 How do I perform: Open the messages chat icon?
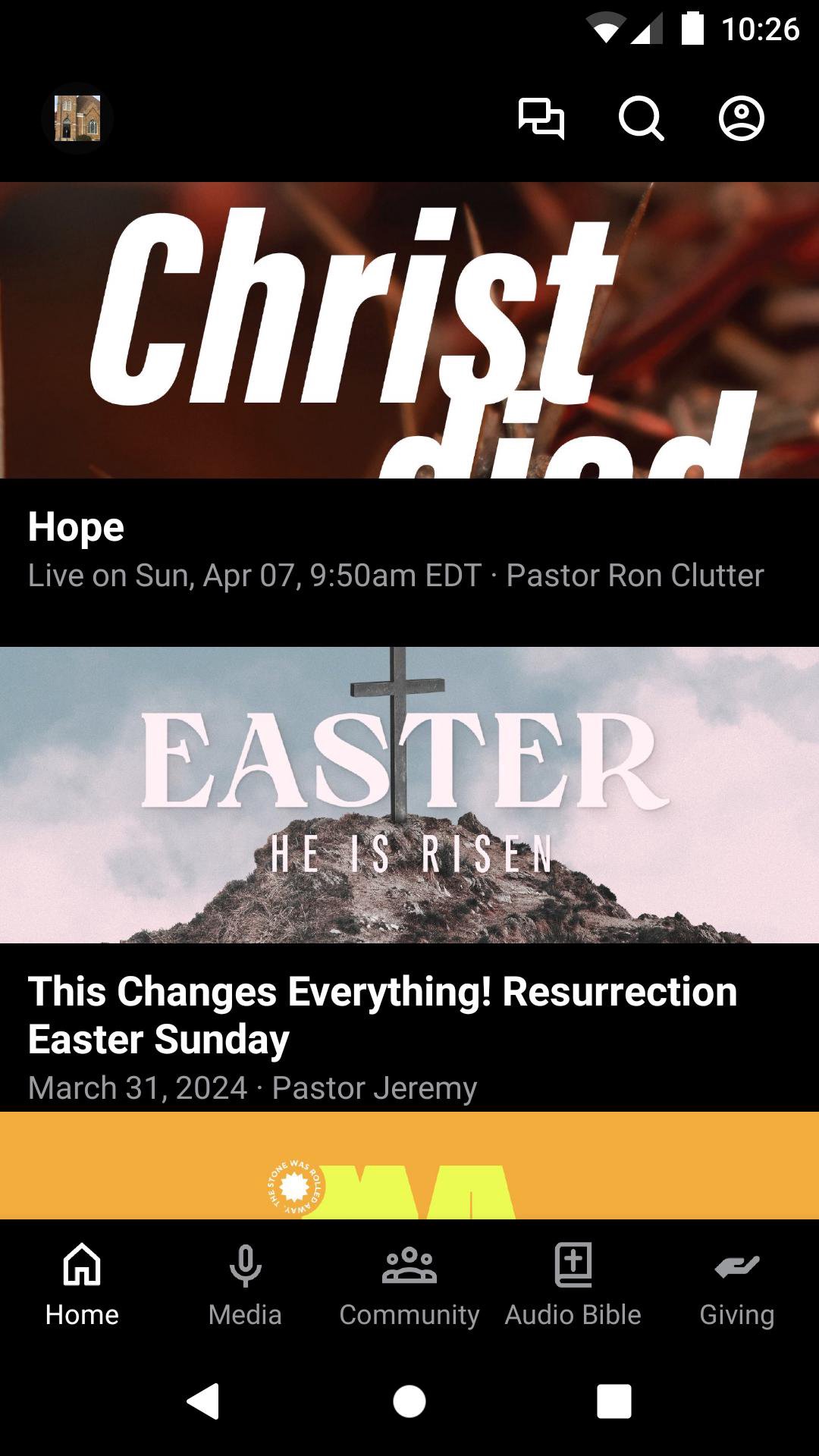(541, 118)
